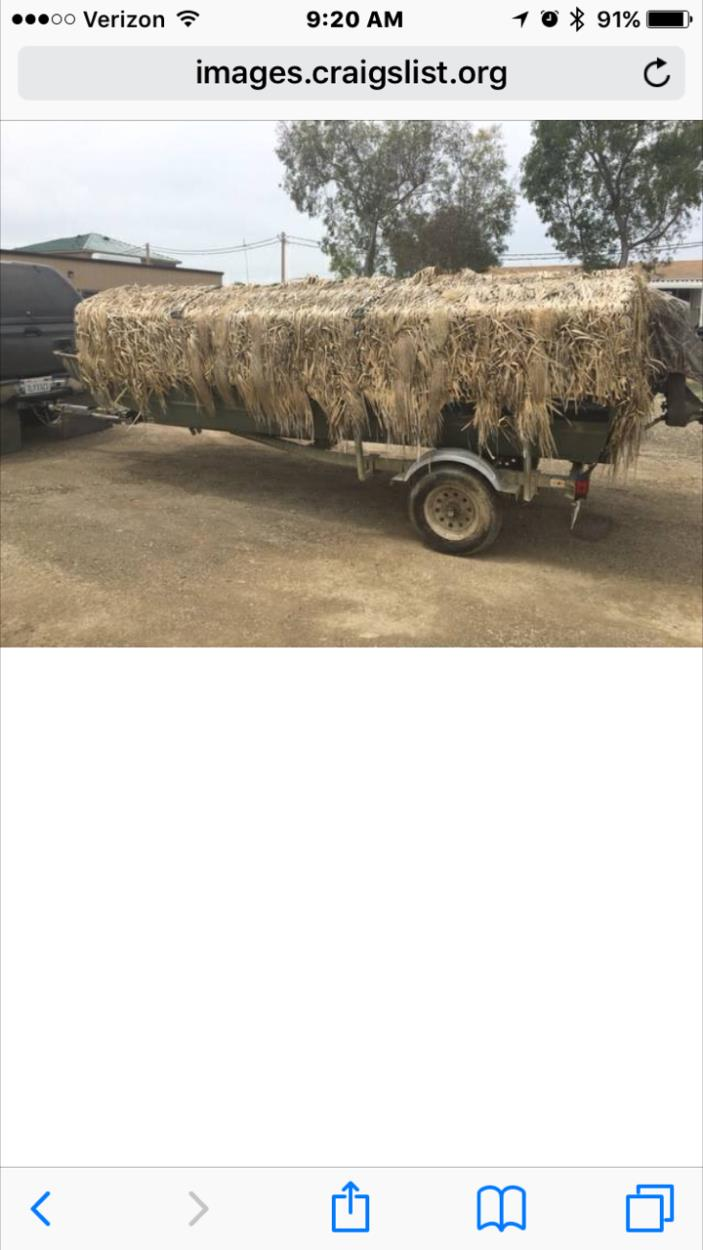Show all open tabs
The width and height of the screenshot is (703, 1250).
pos(650,1208)
